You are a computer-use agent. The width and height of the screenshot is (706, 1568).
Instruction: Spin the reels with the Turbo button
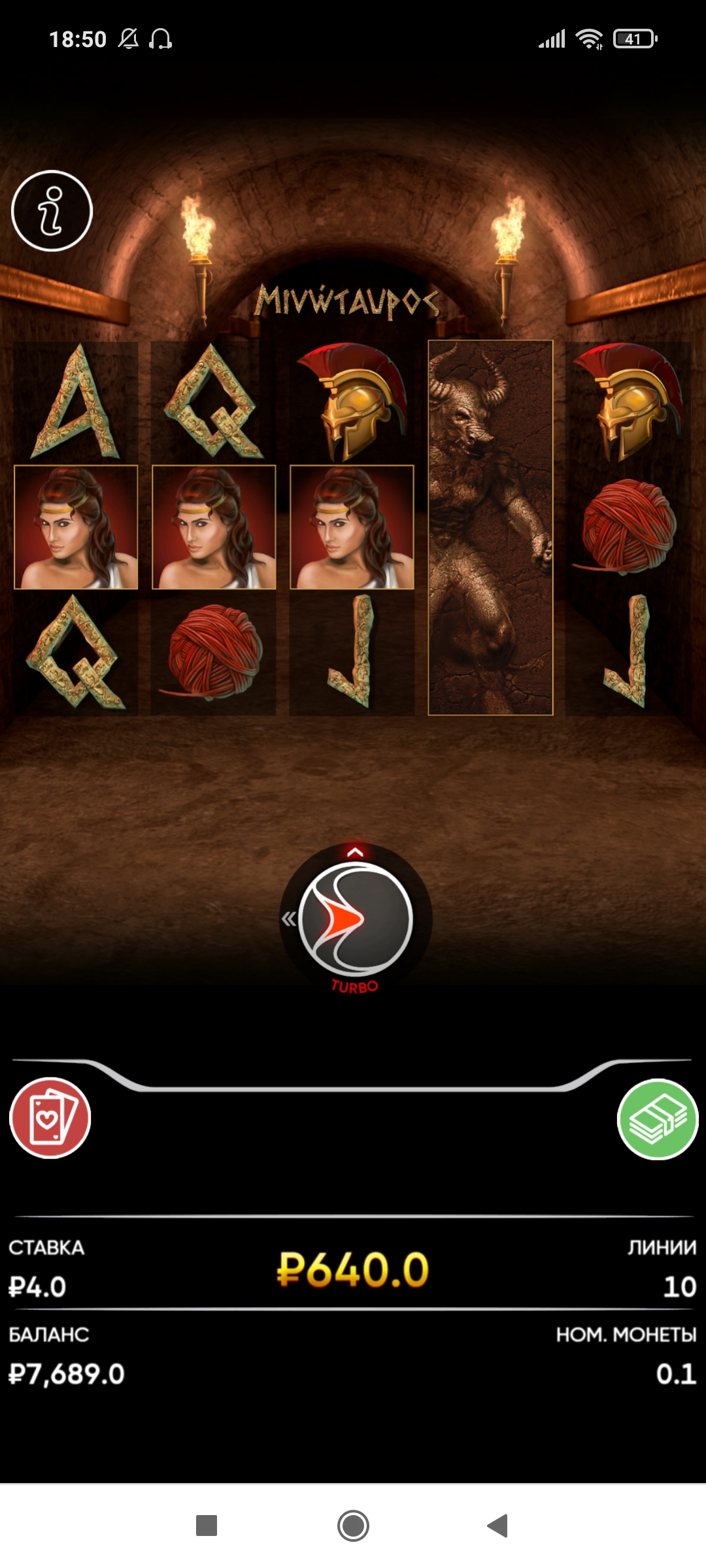[x=356, y=920]
